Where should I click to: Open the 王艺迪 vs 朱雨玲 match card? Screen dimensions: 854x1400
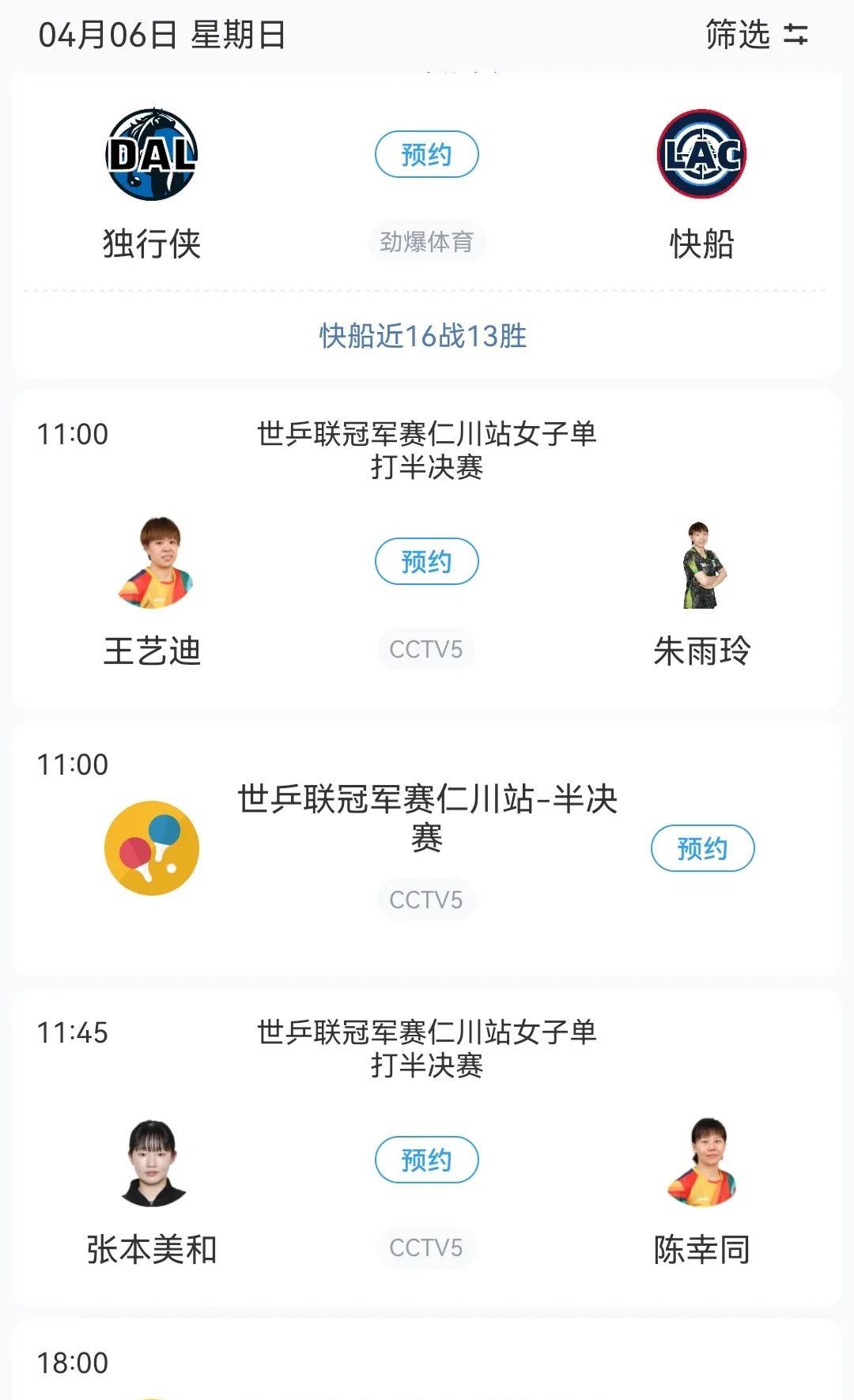(x=427, y=549)
